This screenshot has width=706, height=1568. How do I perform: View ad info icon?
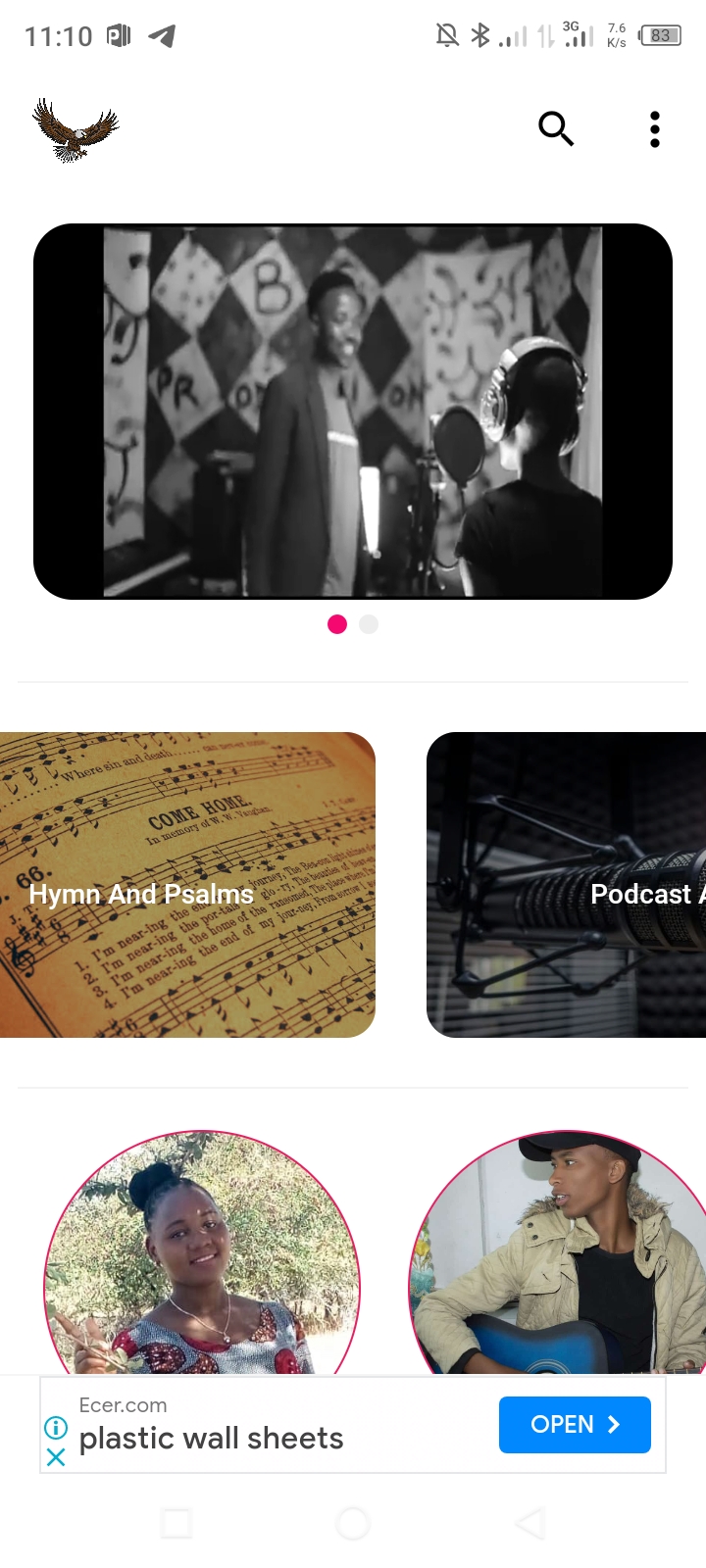56,1428
